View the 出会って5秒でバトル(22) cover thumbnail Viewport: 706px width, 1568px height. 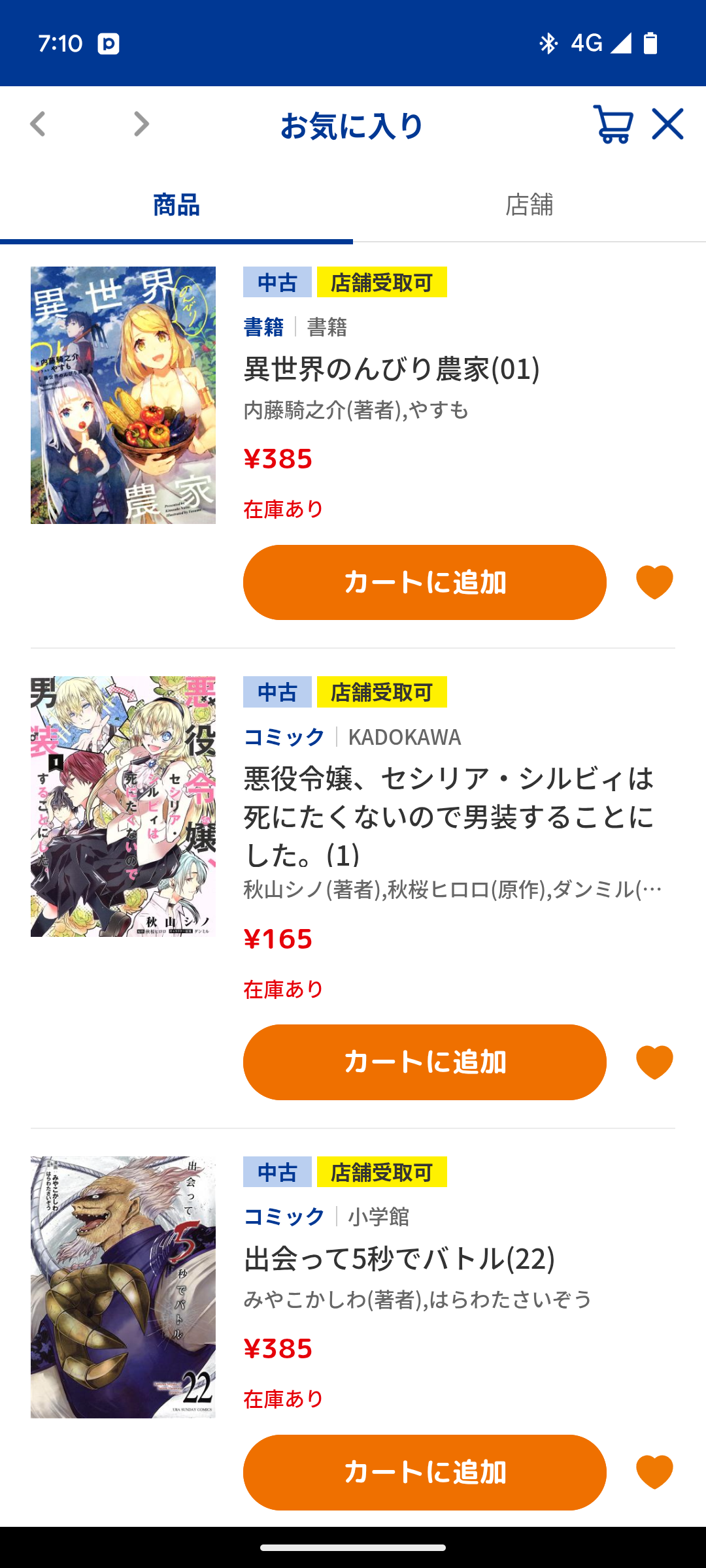point(123,1287)
